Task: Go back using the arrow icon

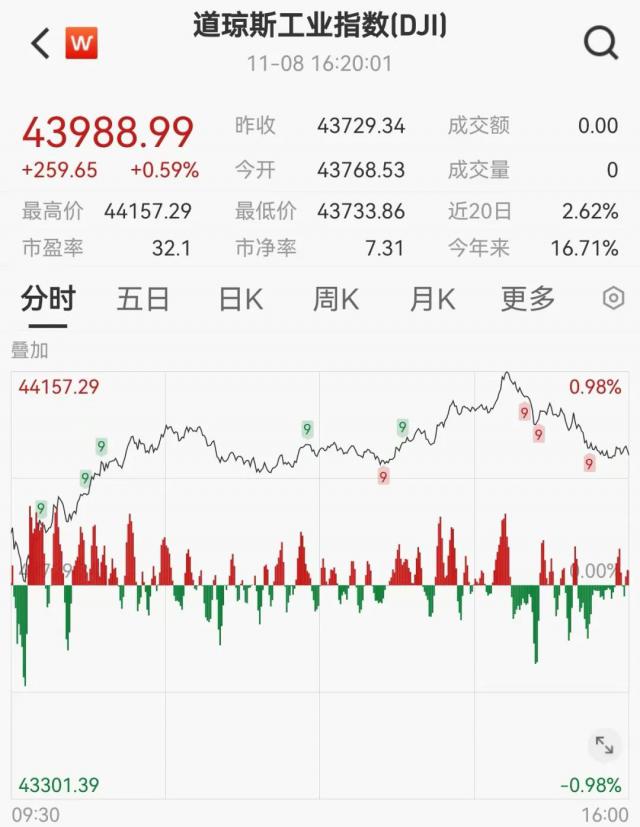Action: click(40, 43)
